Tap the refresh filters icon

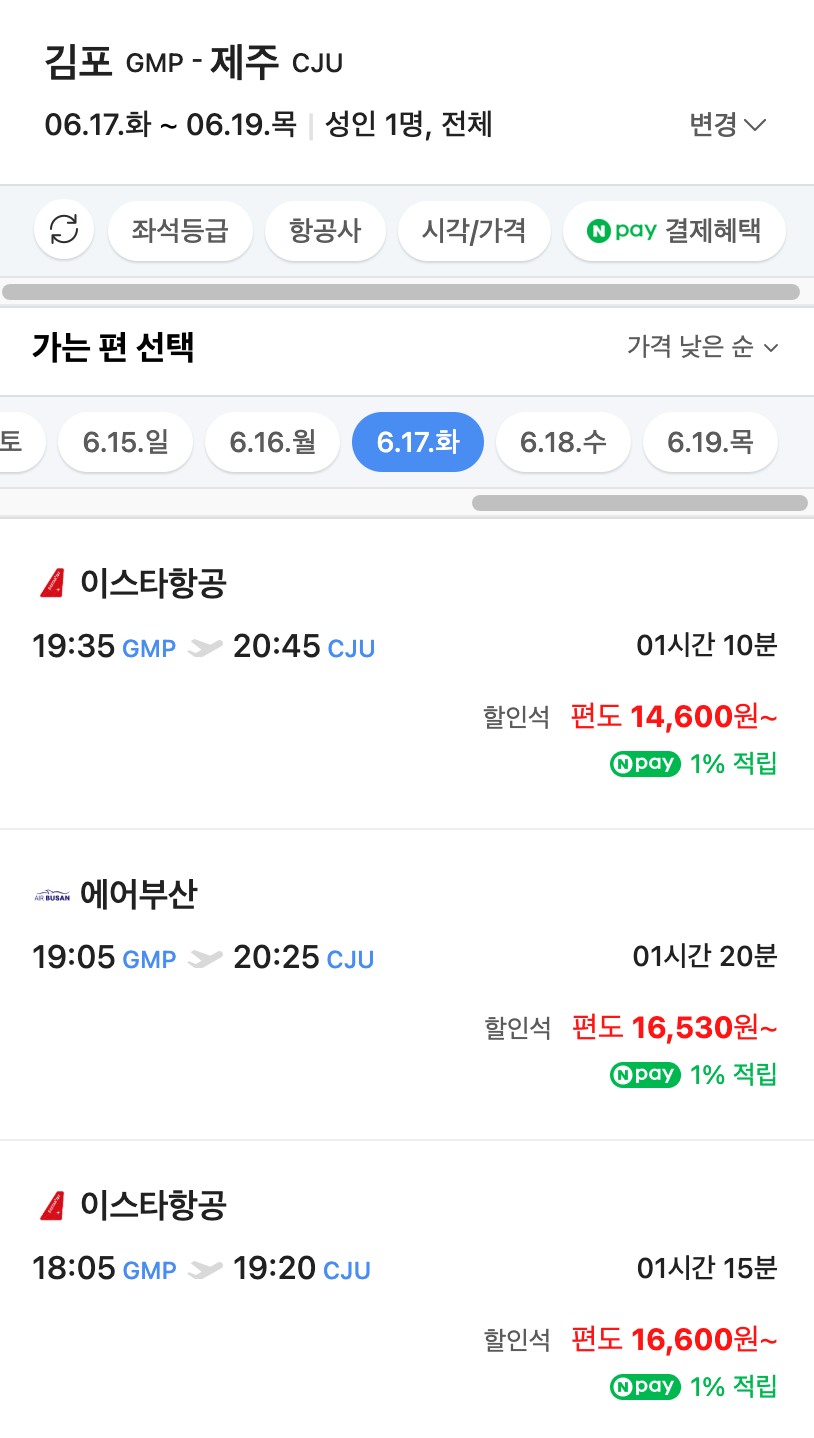[64, 230]
